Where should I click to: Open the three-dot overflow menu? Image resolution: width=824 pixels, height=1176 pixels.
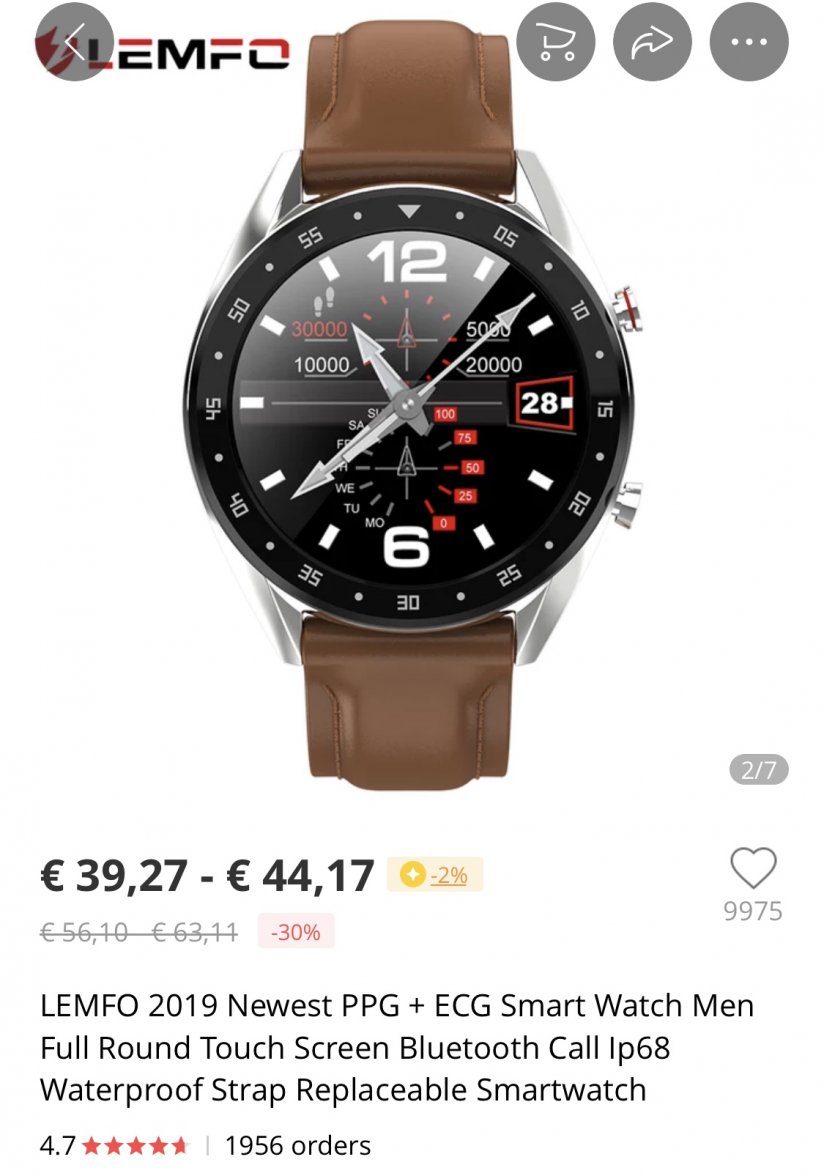(x=749, y=43)
